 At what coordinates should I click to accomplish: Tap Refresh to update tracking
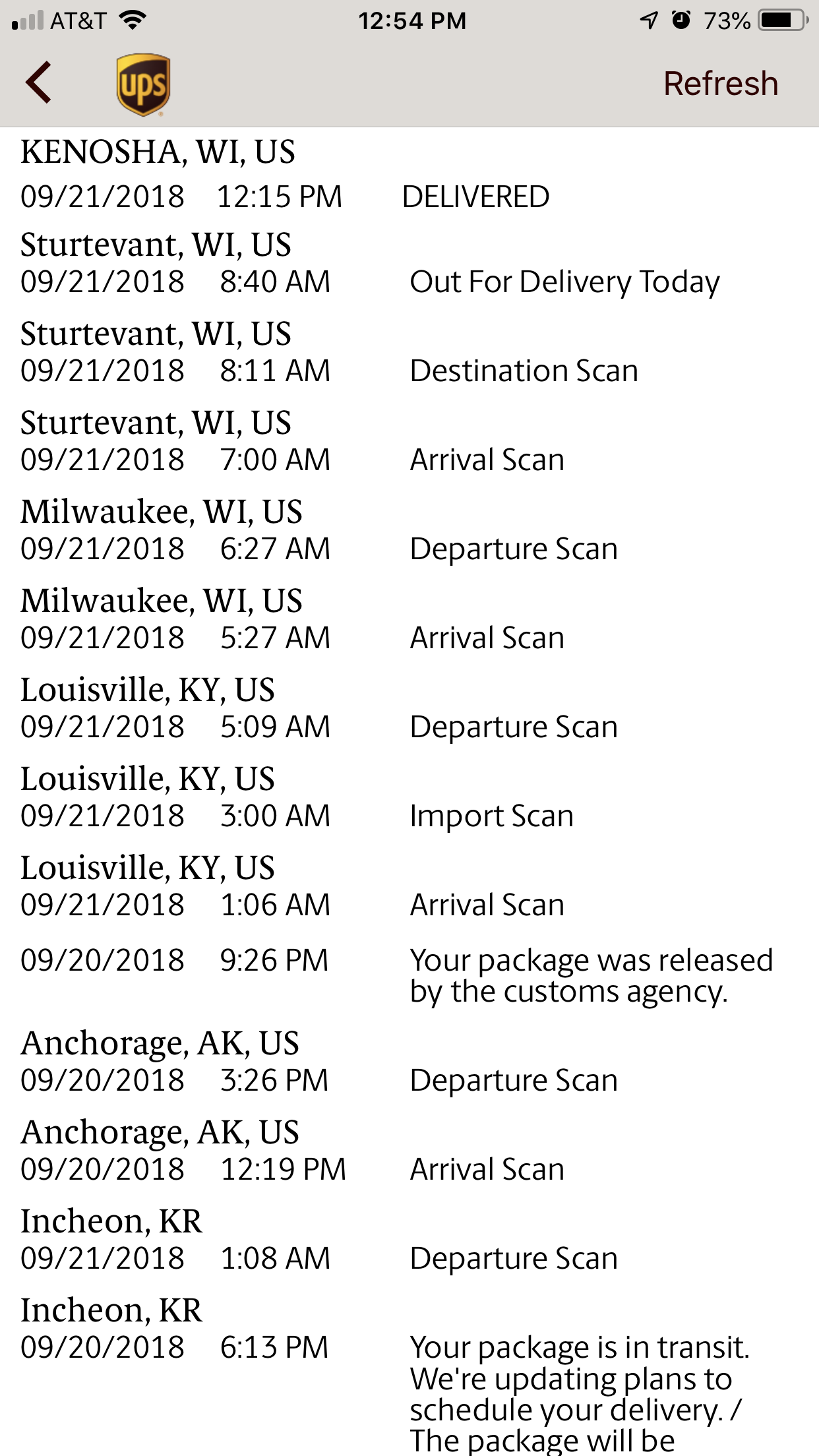[721, 84]
